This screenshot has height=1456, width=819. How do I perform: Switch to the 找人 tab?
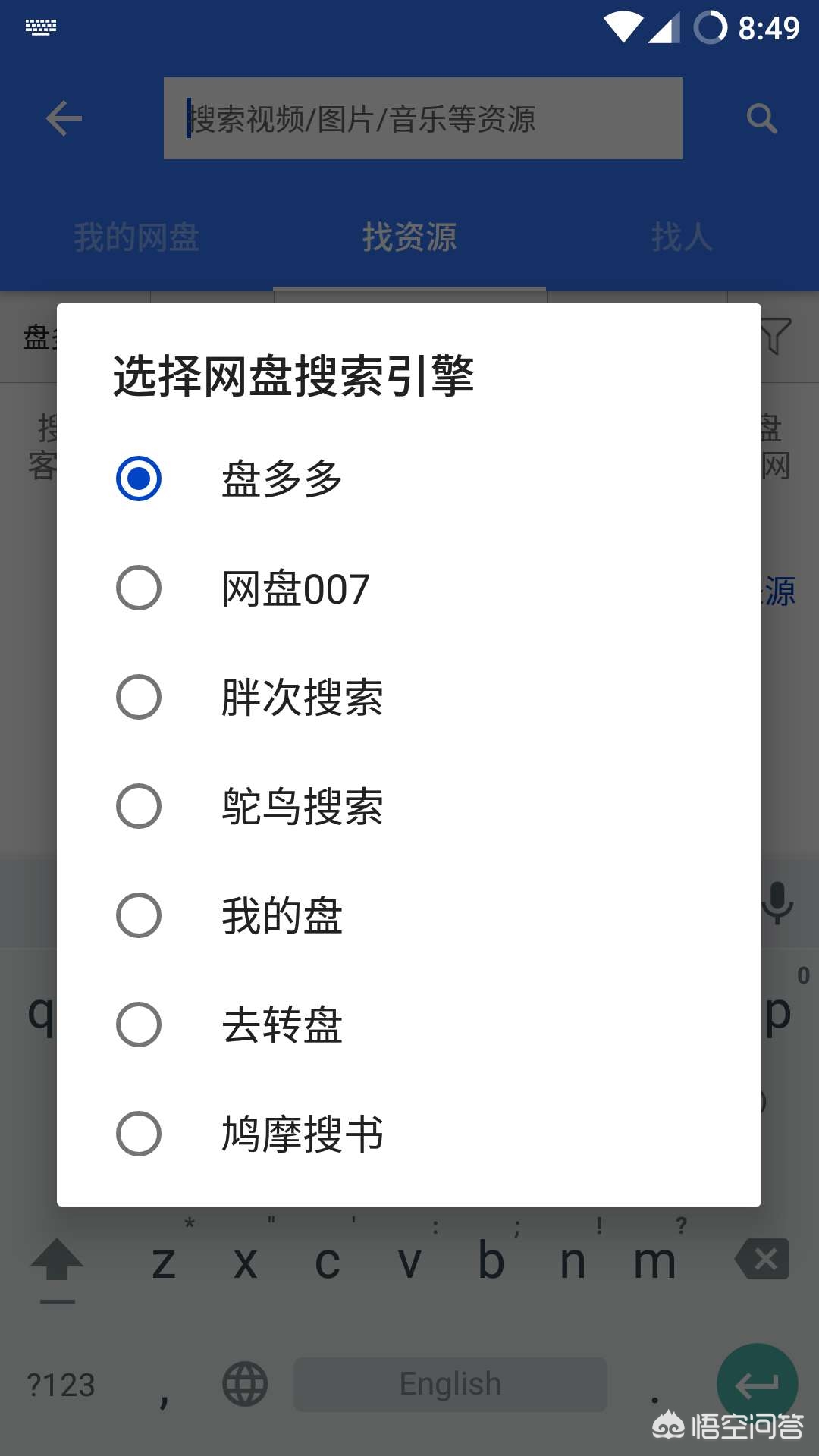[x=682, y=237]
